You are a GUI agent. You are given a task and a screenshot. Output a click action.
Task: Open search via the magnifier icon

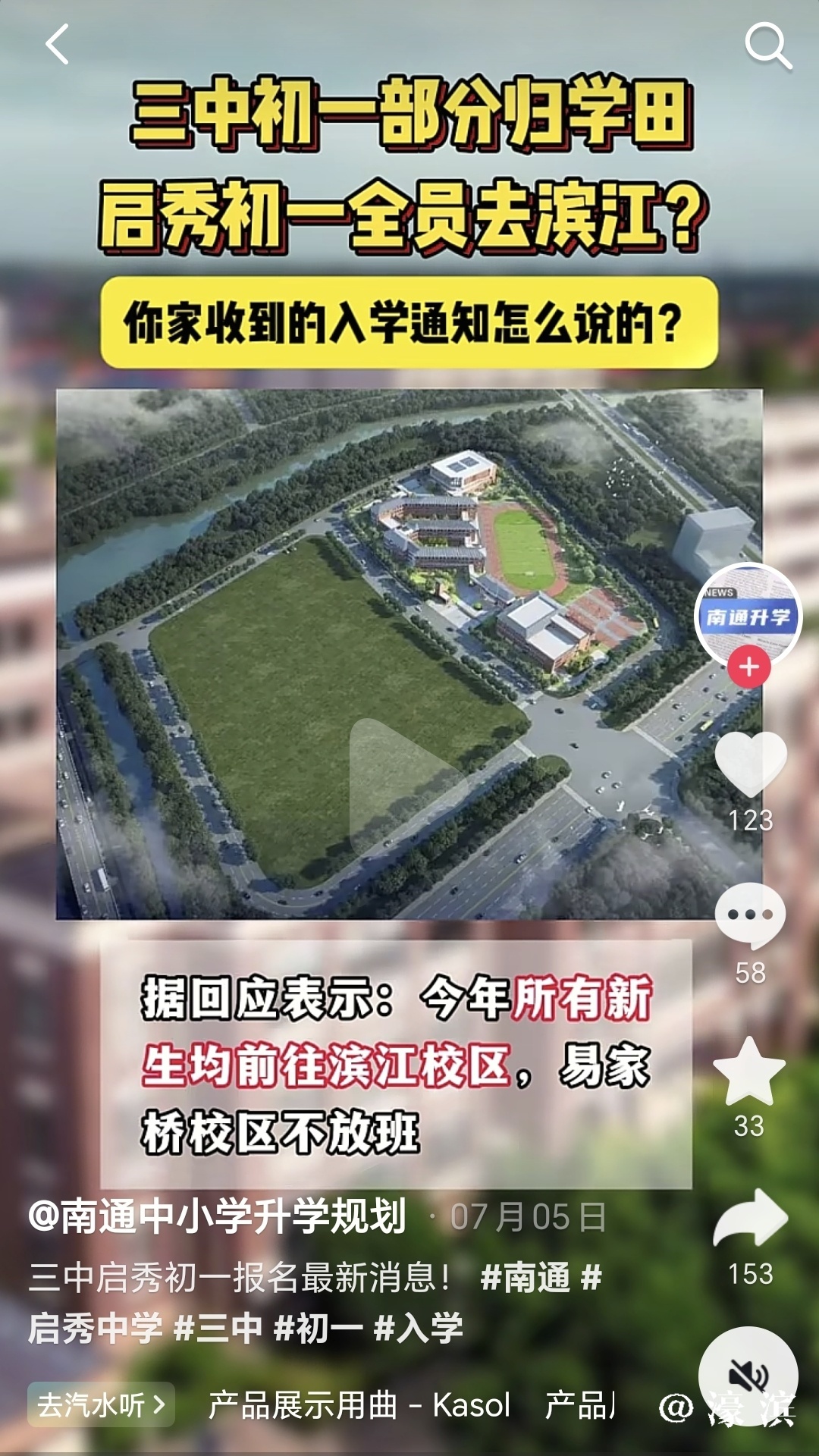(x=767, y=45)
